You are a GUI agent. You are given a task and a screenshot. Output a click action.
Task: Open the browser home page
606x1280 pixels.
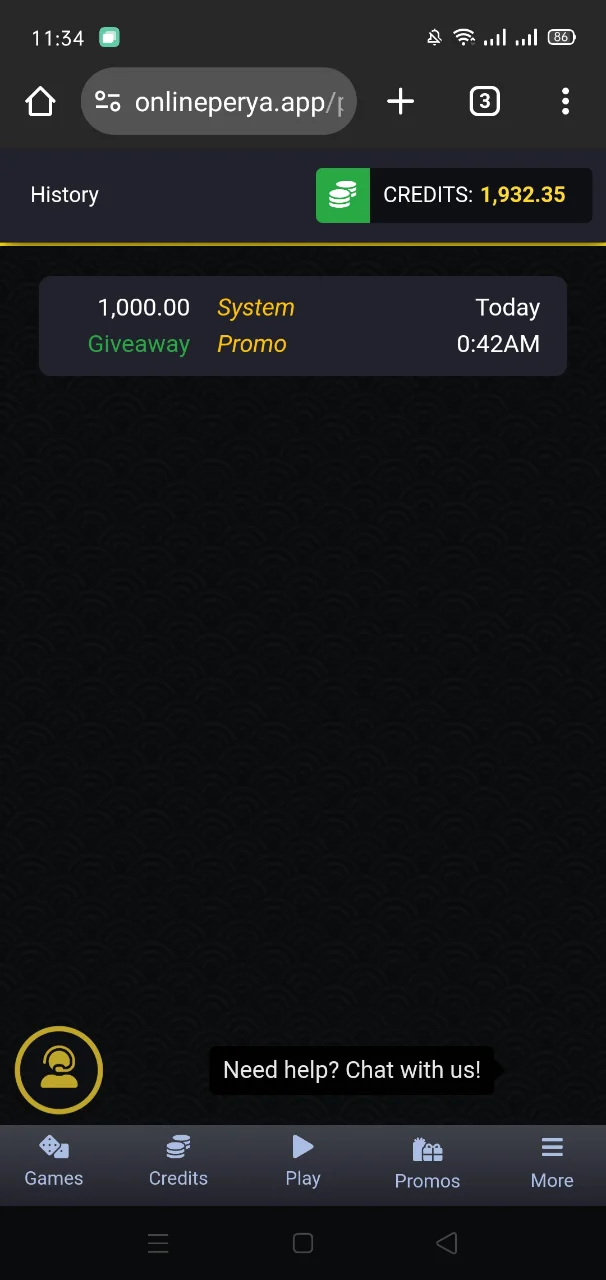40,101
